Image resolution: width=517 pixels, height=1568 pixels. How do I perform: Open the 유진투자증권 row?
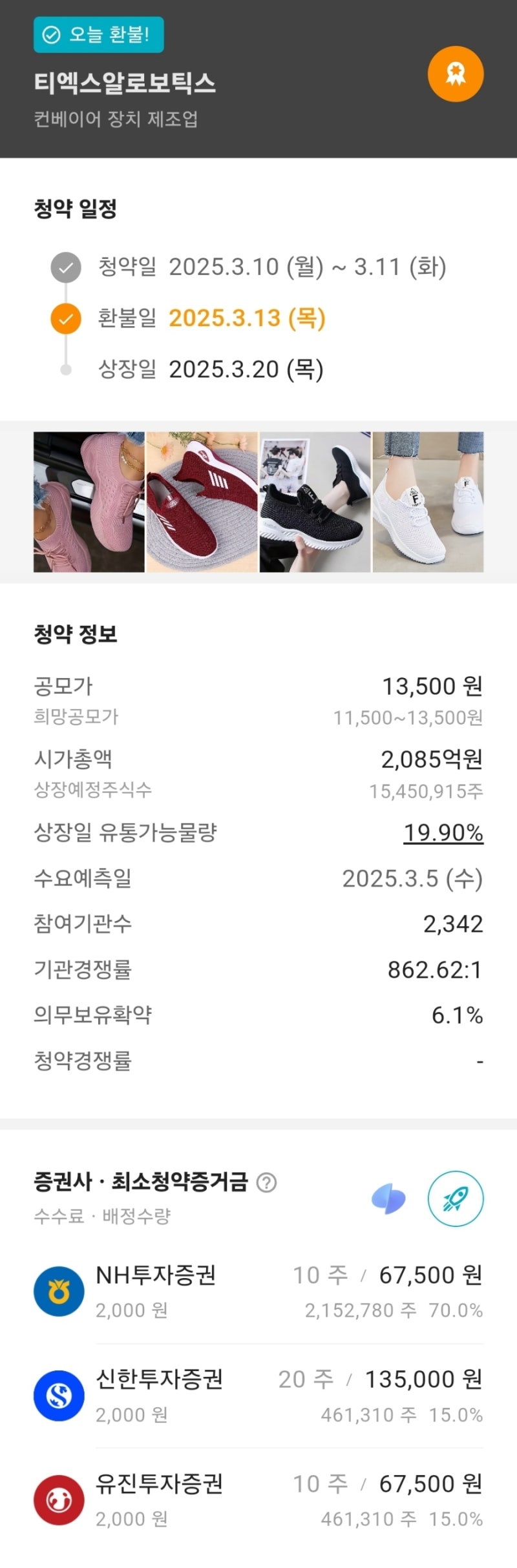tap(258, 1500)
